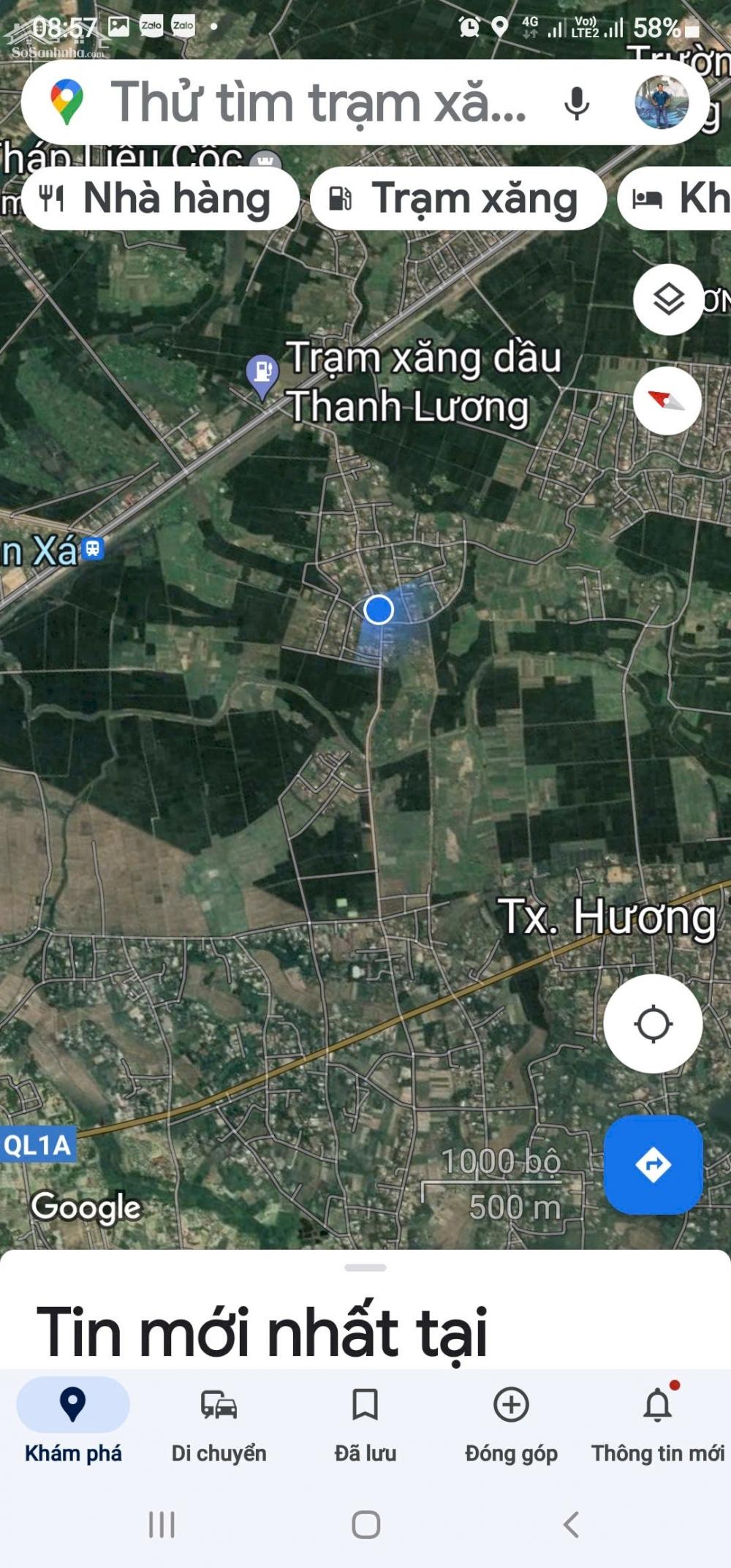This screenshot has width=731, height=1568.
Task: Go back using the system back button
Action: pyautogui.click(x=571, y=1525)
